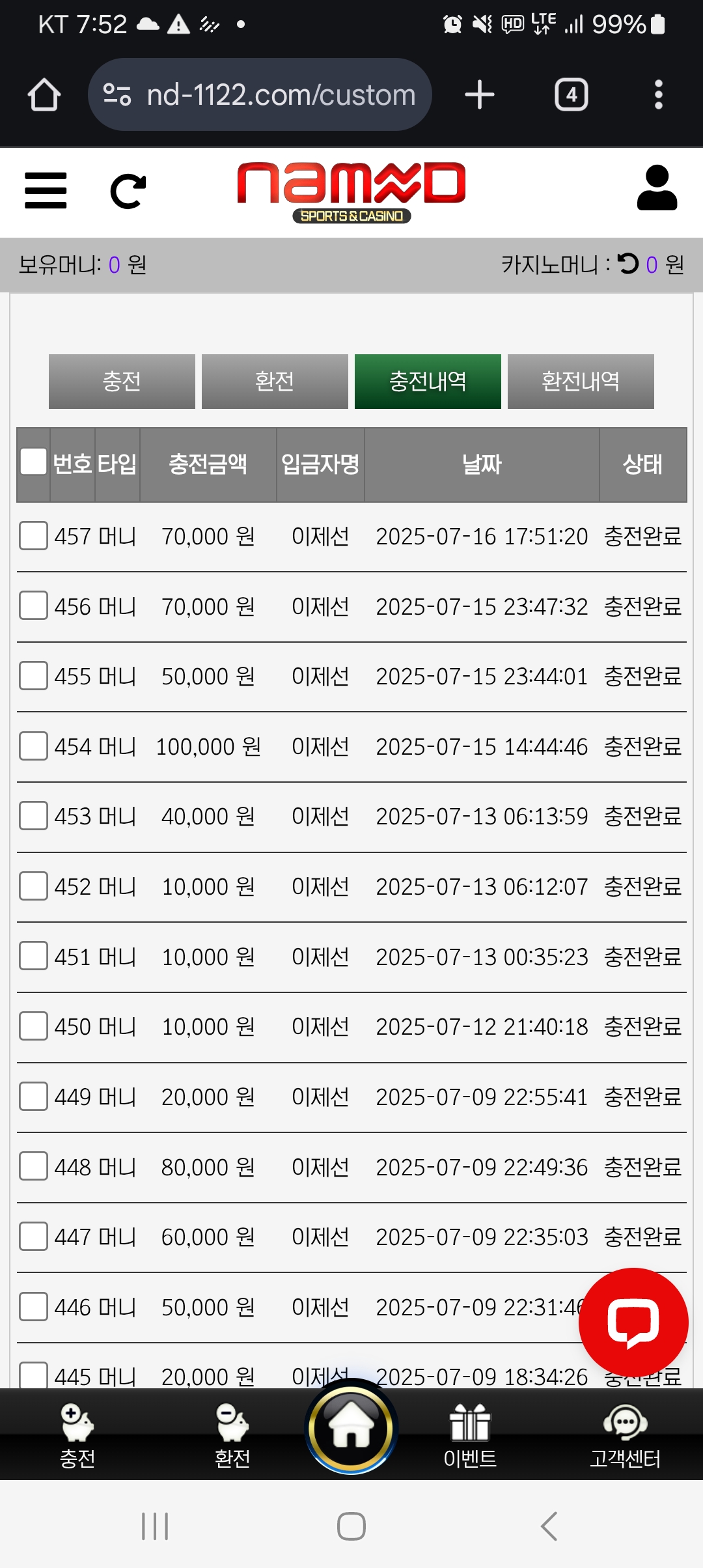
Task: Select the 충전내역 tab
Action: click(428, 382)
